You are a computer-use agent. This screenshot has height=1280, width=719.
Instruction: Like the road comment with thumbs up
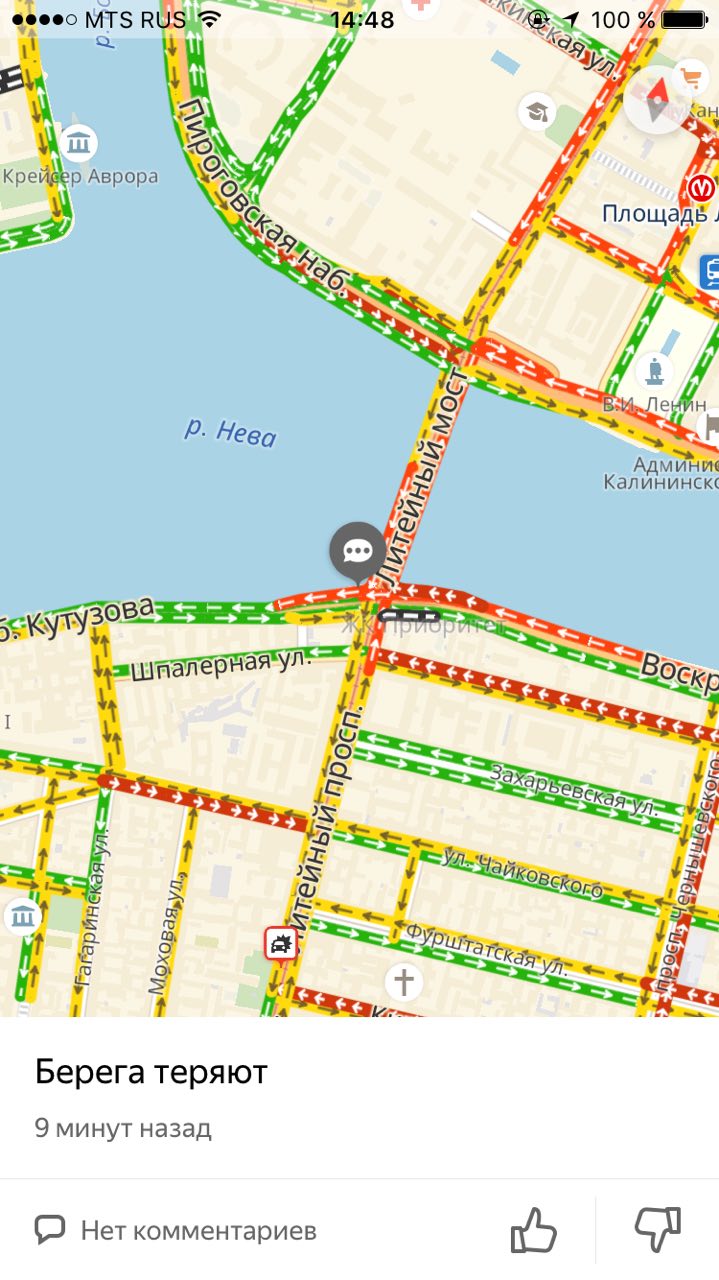coord(533,1230)
